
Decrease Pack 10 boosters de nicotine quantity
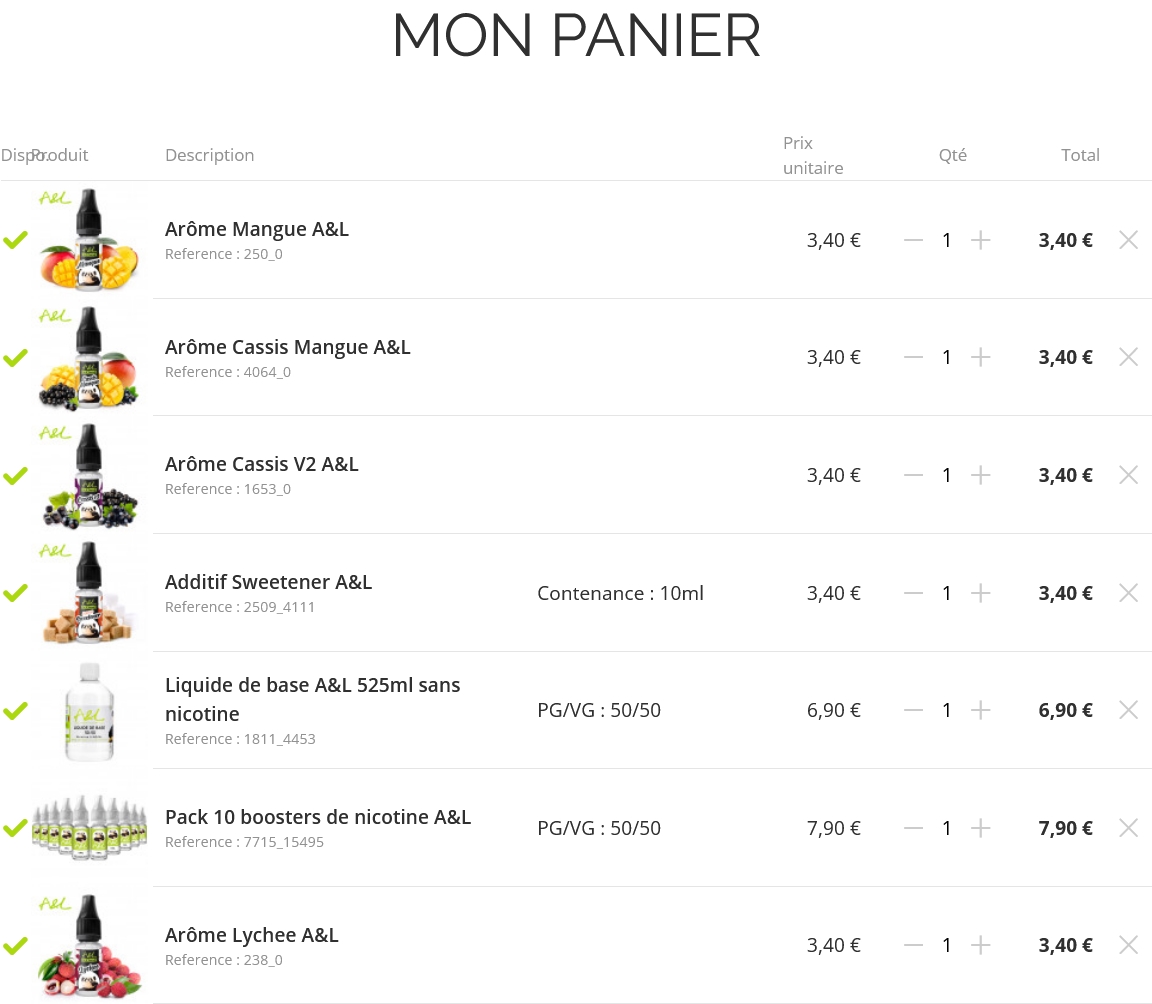point(913,828)
